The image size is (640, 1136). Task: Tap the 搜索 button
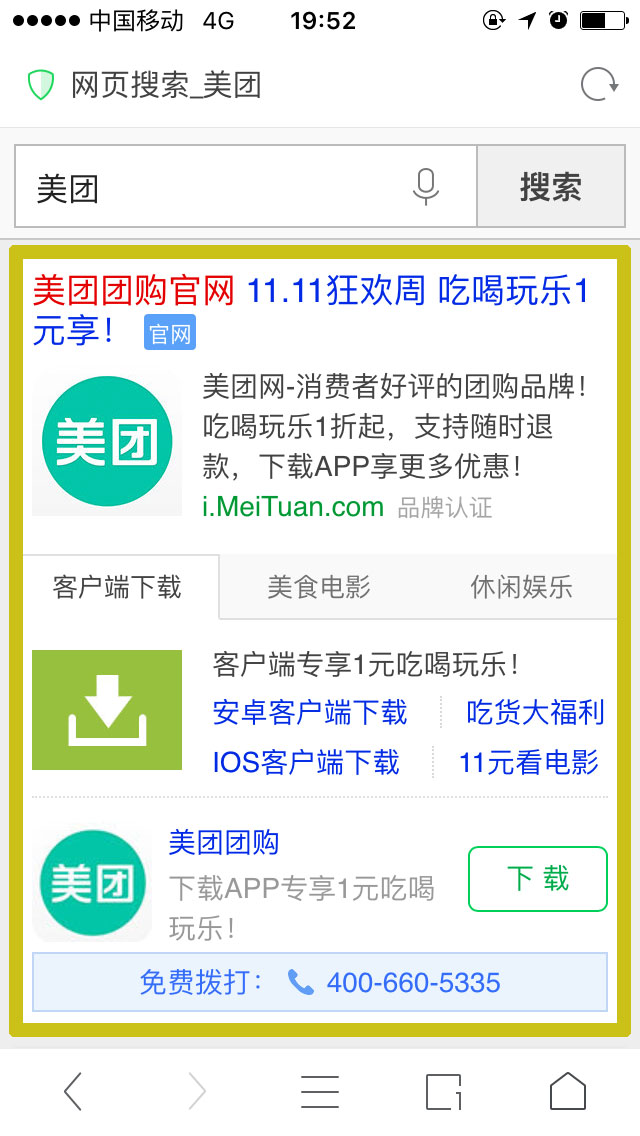click(550, 187)
